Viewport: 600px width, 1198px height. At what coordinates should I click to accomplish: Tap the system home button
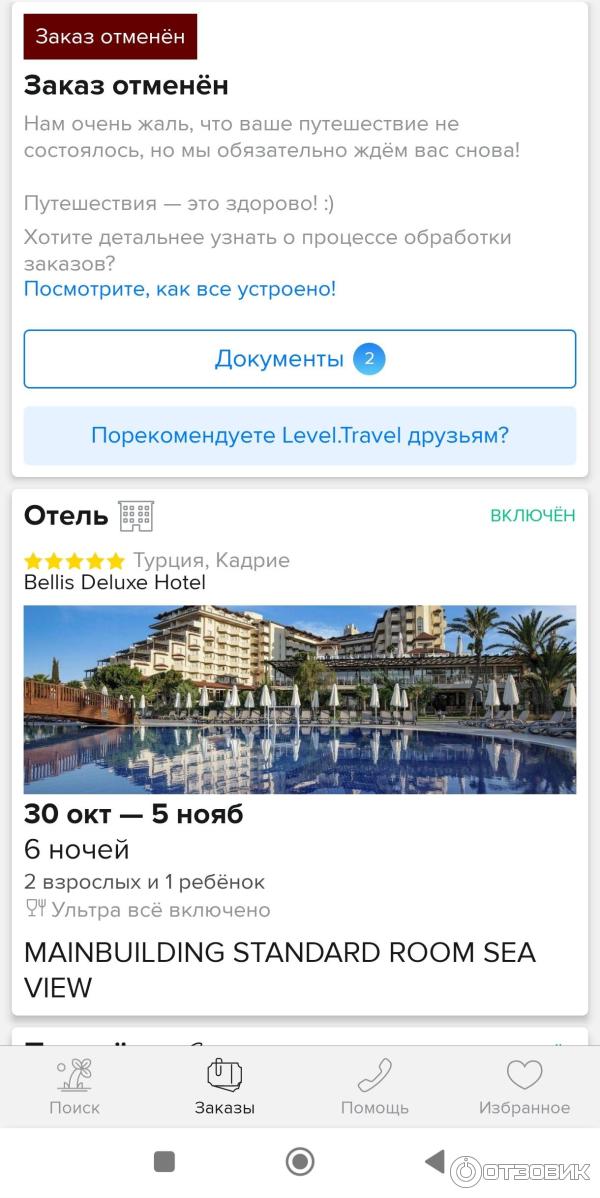pos(300,1161)
